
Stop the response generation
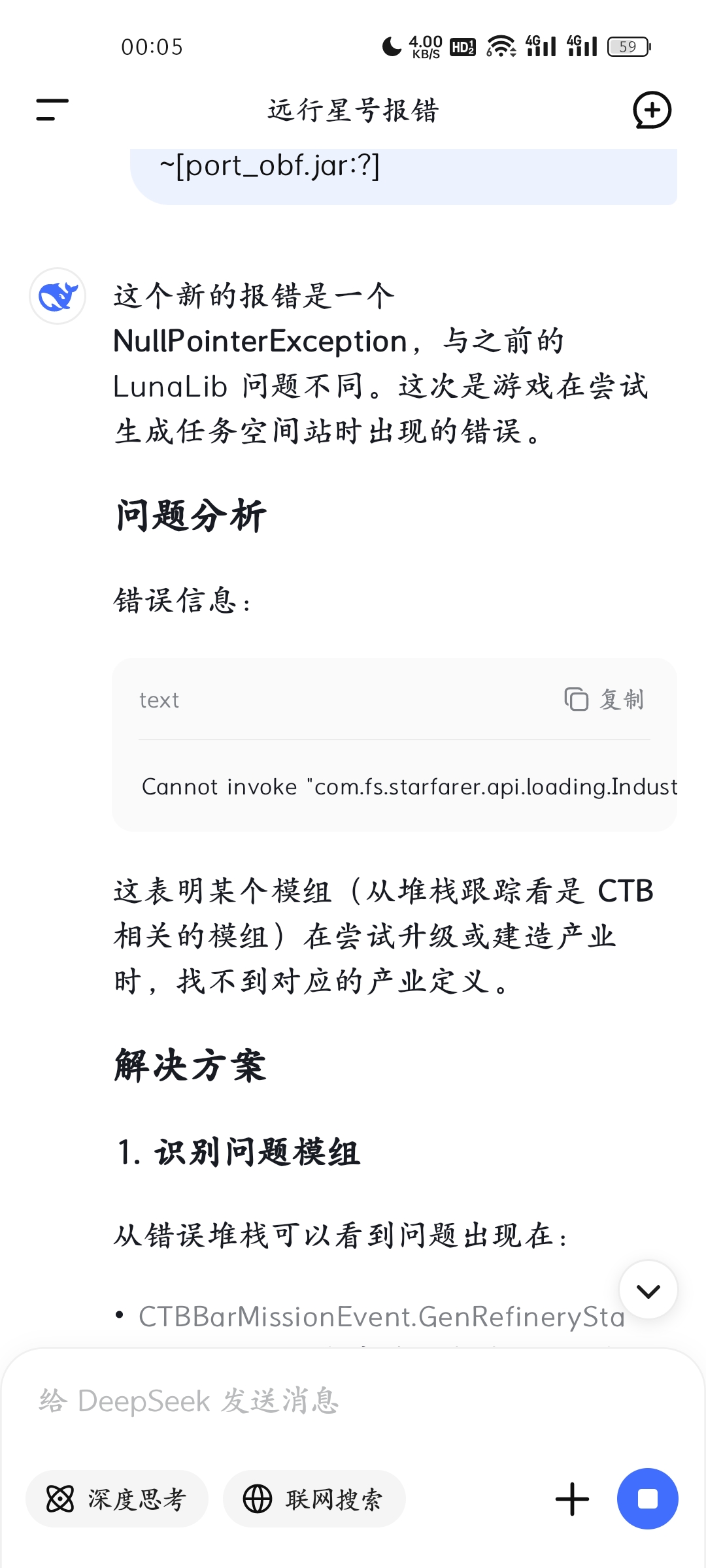tap(647, 1499)
